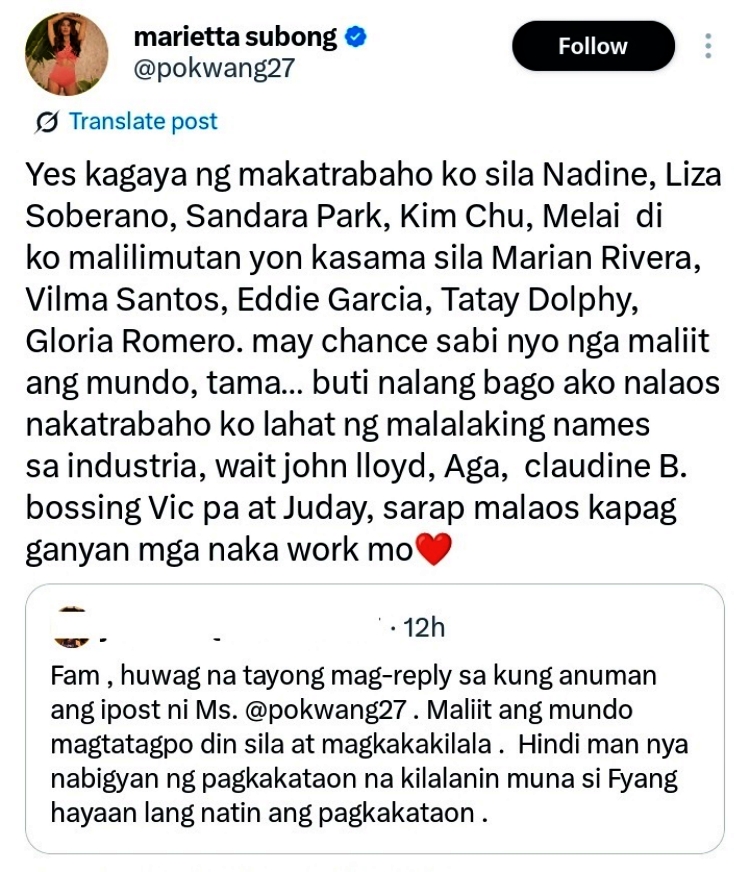Follow marietta subong
Image resolution: width=750 pixels, height=872 pixels.
(x=592, y=46)
